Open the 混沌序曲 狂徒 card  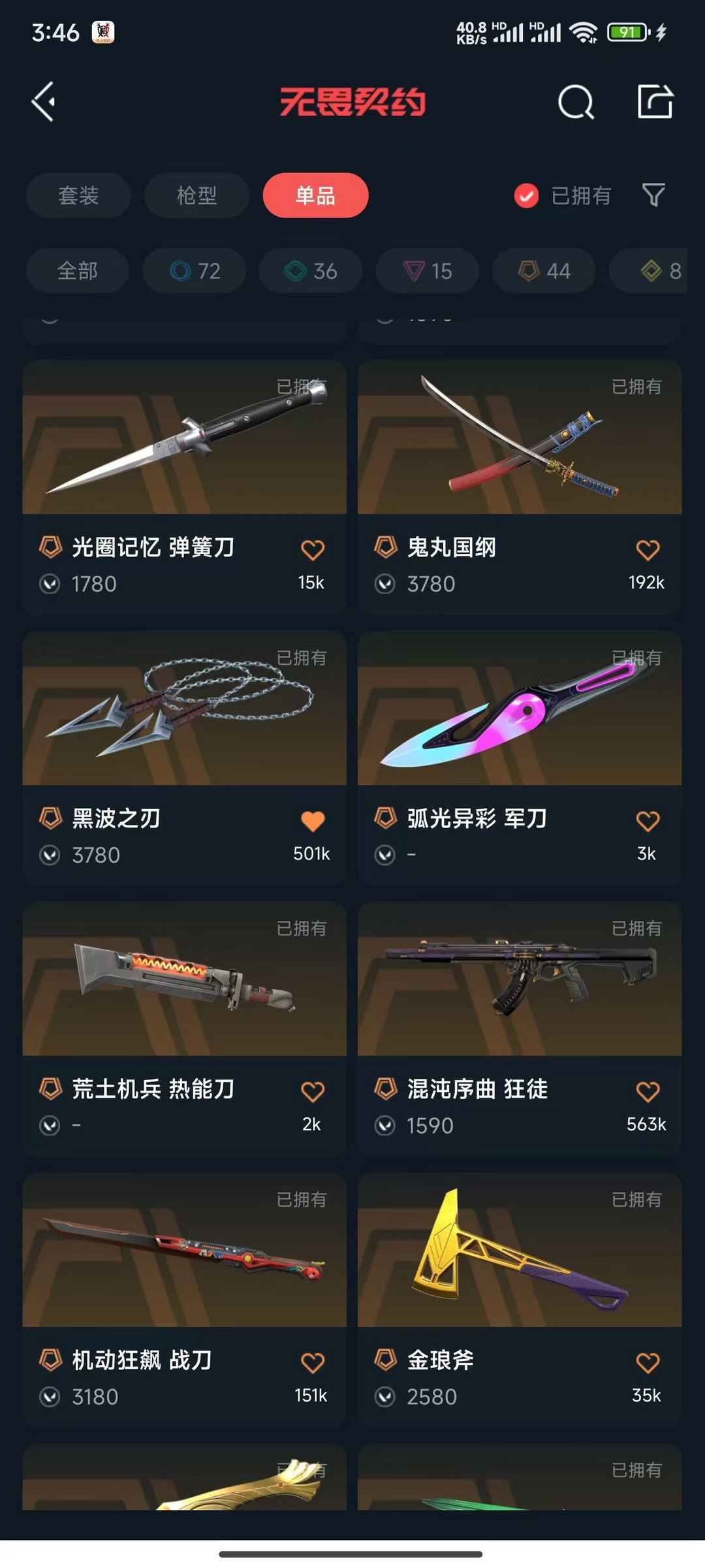[x=520, y=1029]
